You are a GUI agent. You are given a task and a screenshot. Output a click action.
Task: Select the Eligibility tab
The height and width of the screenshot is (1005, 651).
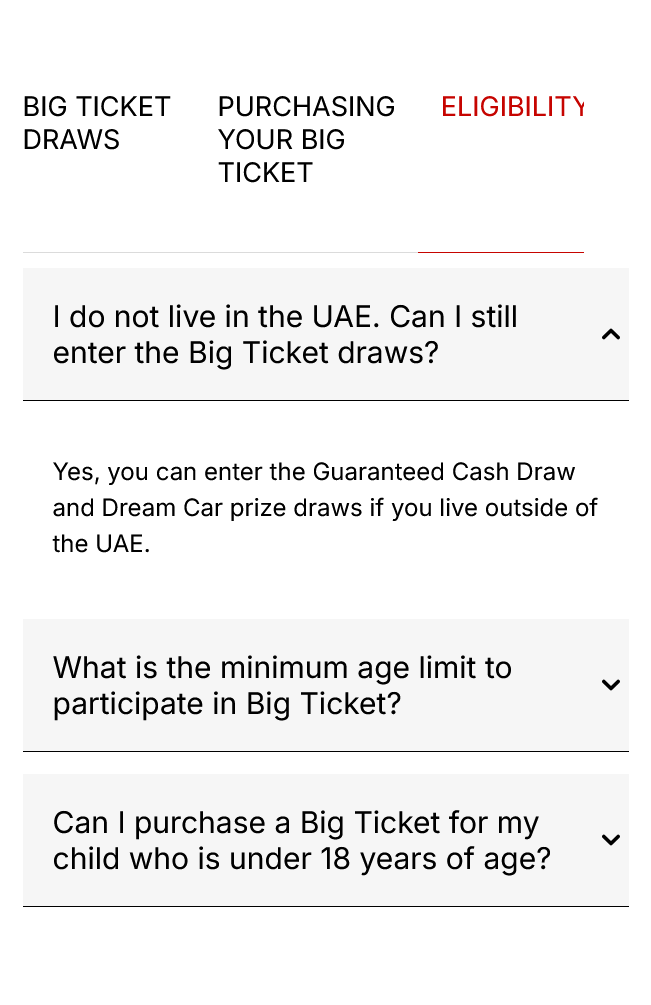click(511, 107)
